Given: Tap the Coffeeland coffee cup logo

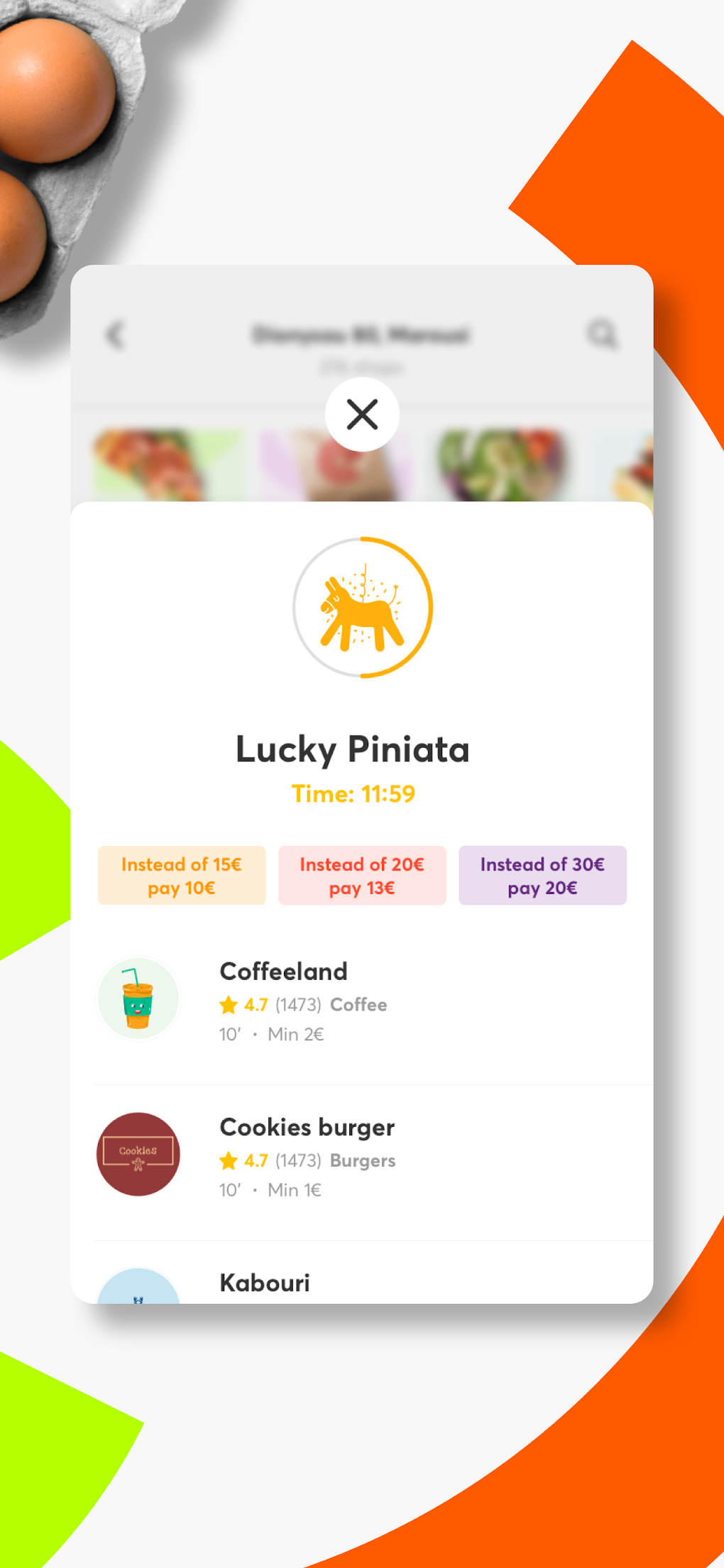Looking at the screenshot, I should (x=138, y=998).
